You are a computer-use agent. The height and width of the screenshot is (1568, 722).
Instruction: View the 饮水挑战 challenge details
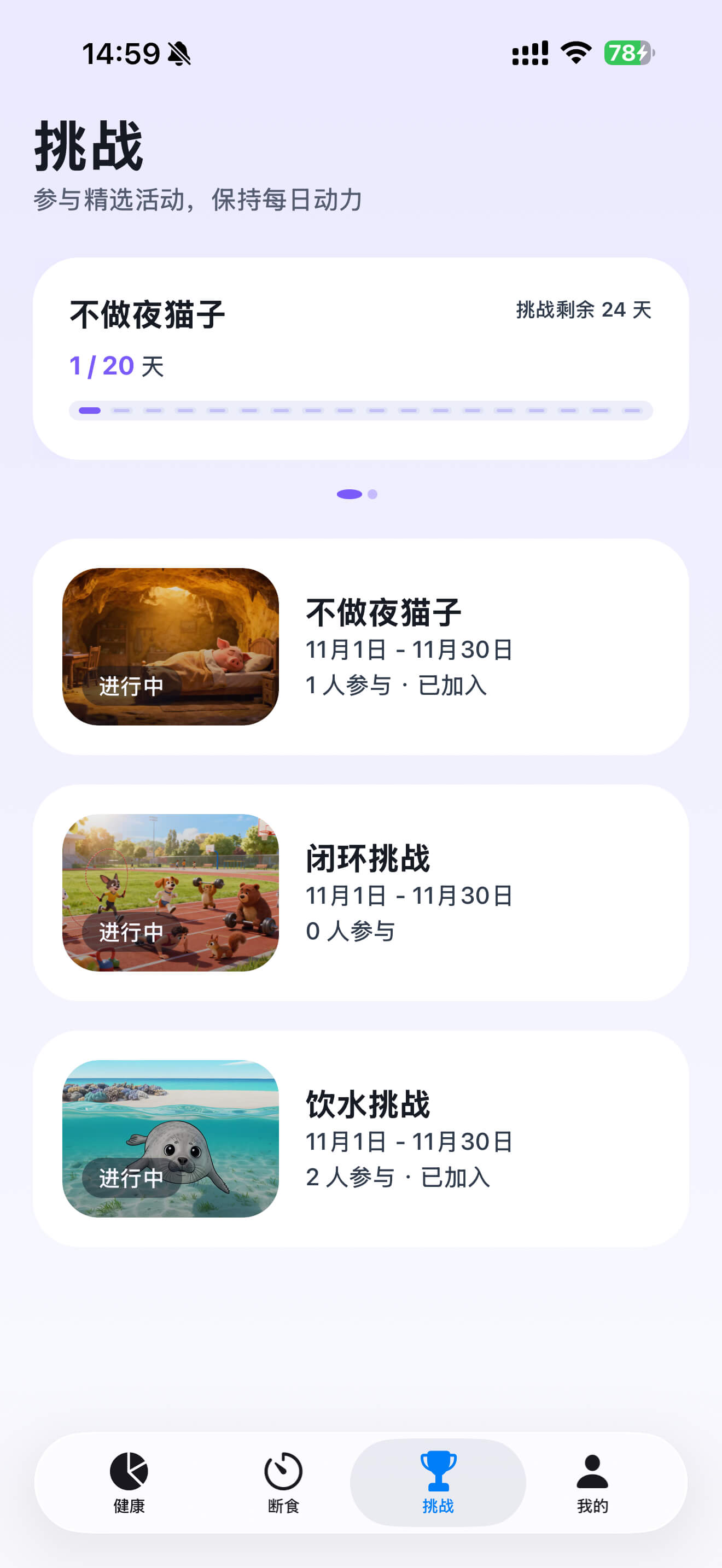click(x=360, y=1138)
